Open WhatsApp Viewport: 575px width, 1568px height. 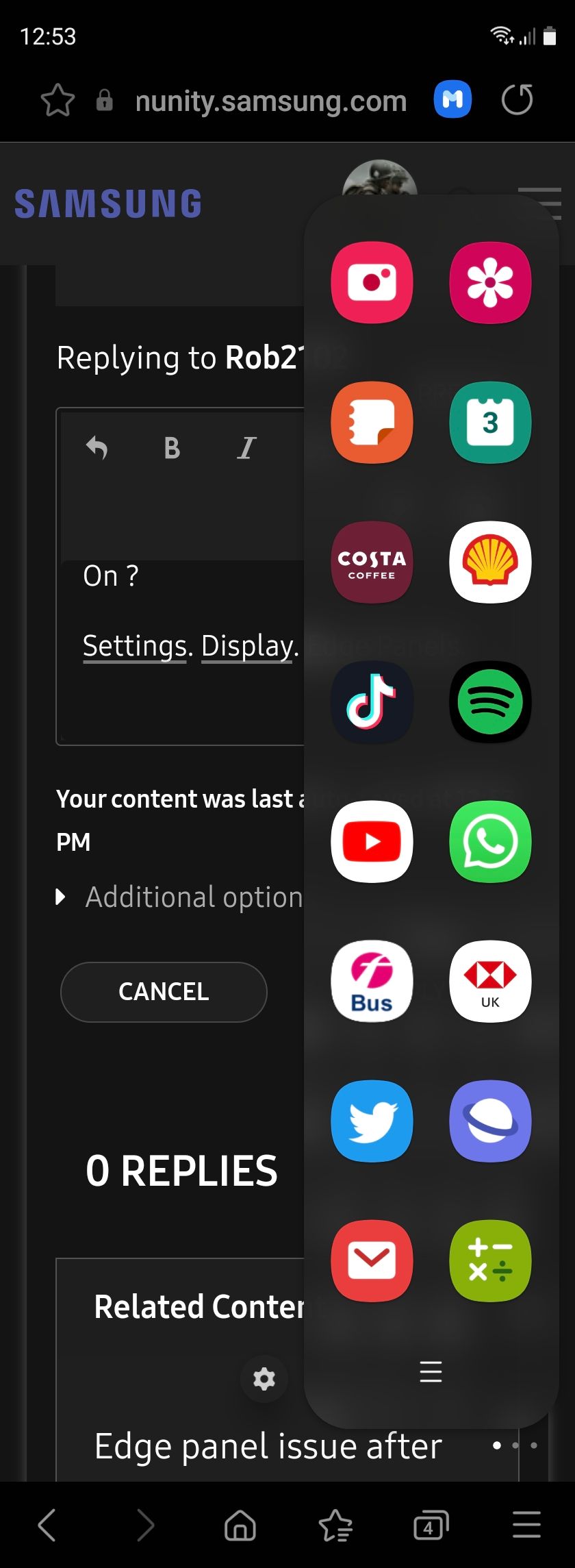point(490,842)
